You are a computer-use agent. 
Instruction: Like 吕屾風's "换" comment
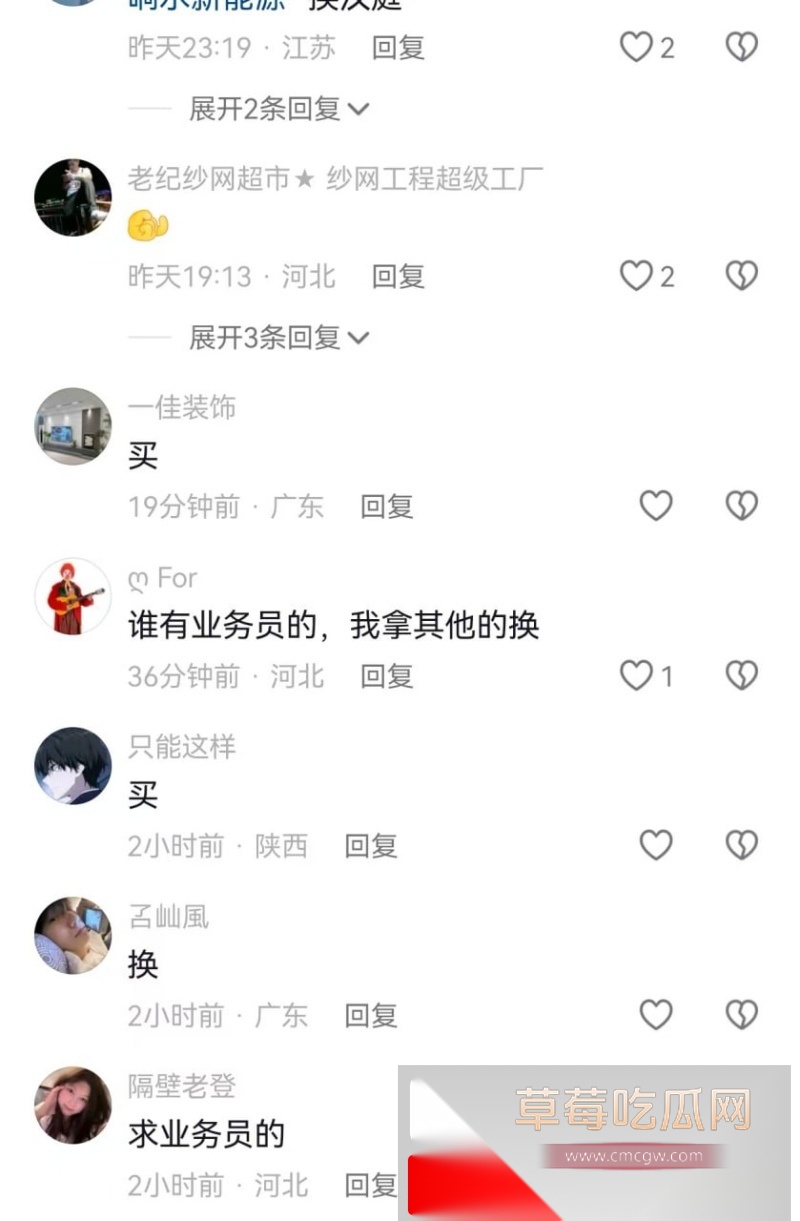654,1015
